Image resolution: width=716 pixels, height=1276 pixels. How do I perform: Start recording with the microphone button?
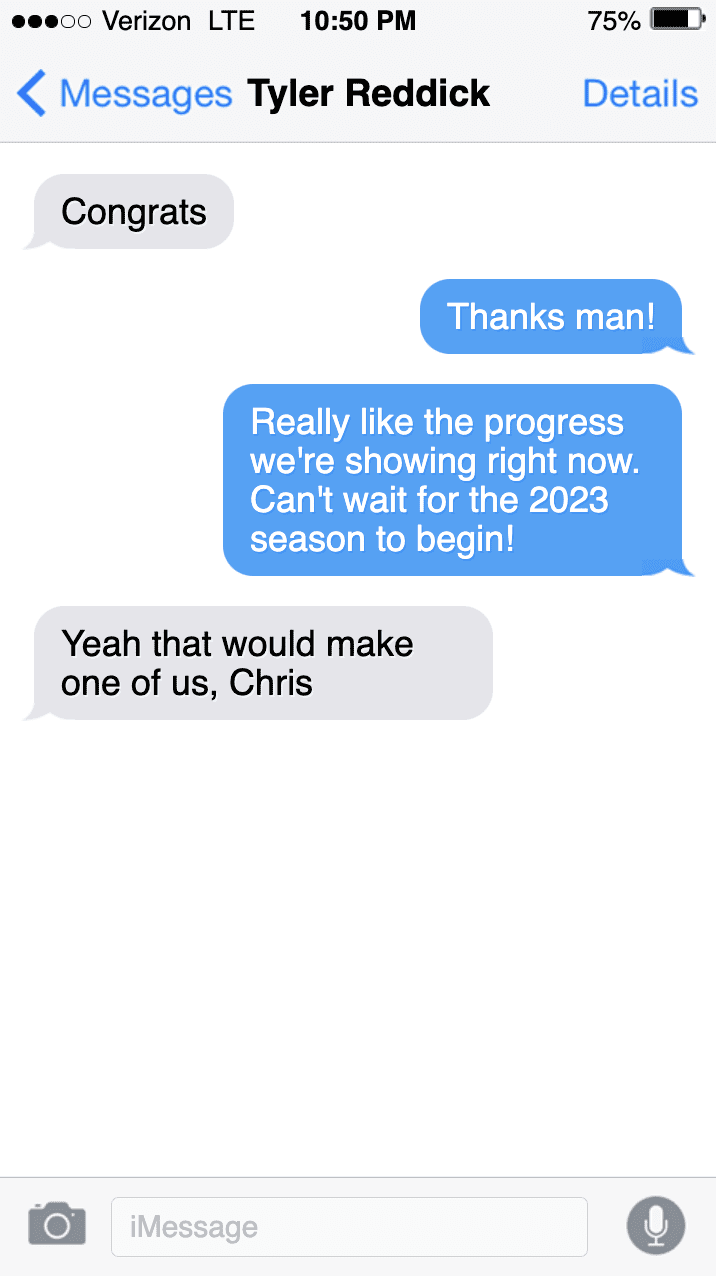pos(655,1225)
